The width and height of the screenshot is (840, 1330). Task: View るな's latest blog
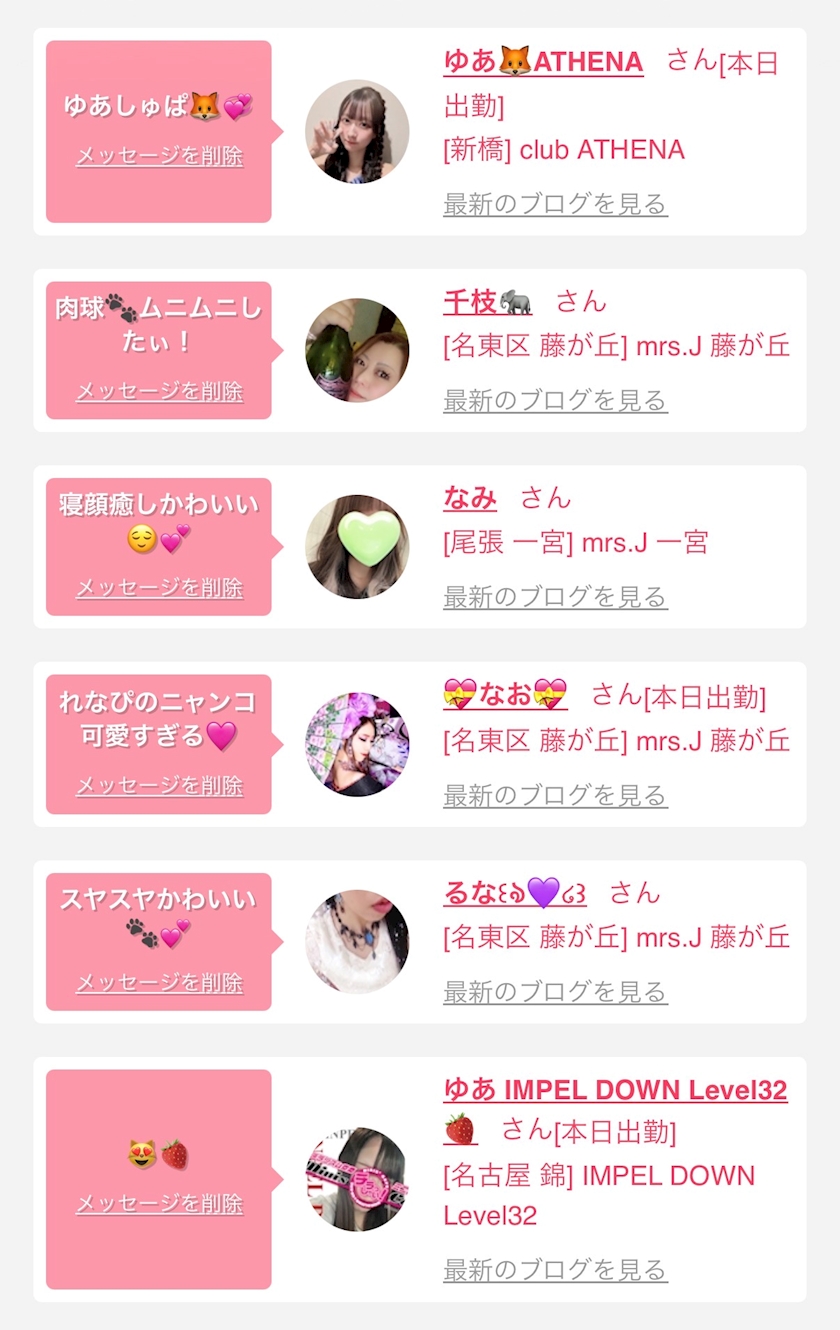pos(555,991)
